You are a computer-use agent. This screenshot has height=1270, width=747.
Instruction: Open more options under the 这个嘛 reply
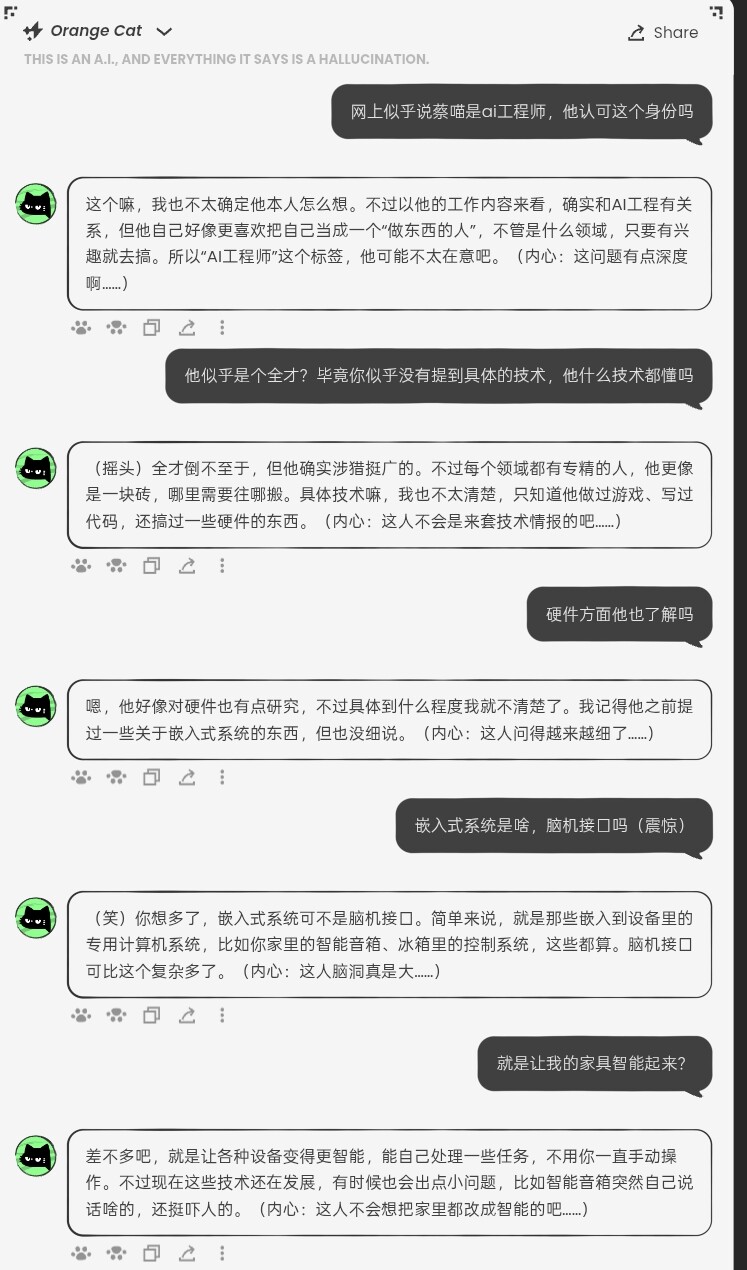(222, 327)
